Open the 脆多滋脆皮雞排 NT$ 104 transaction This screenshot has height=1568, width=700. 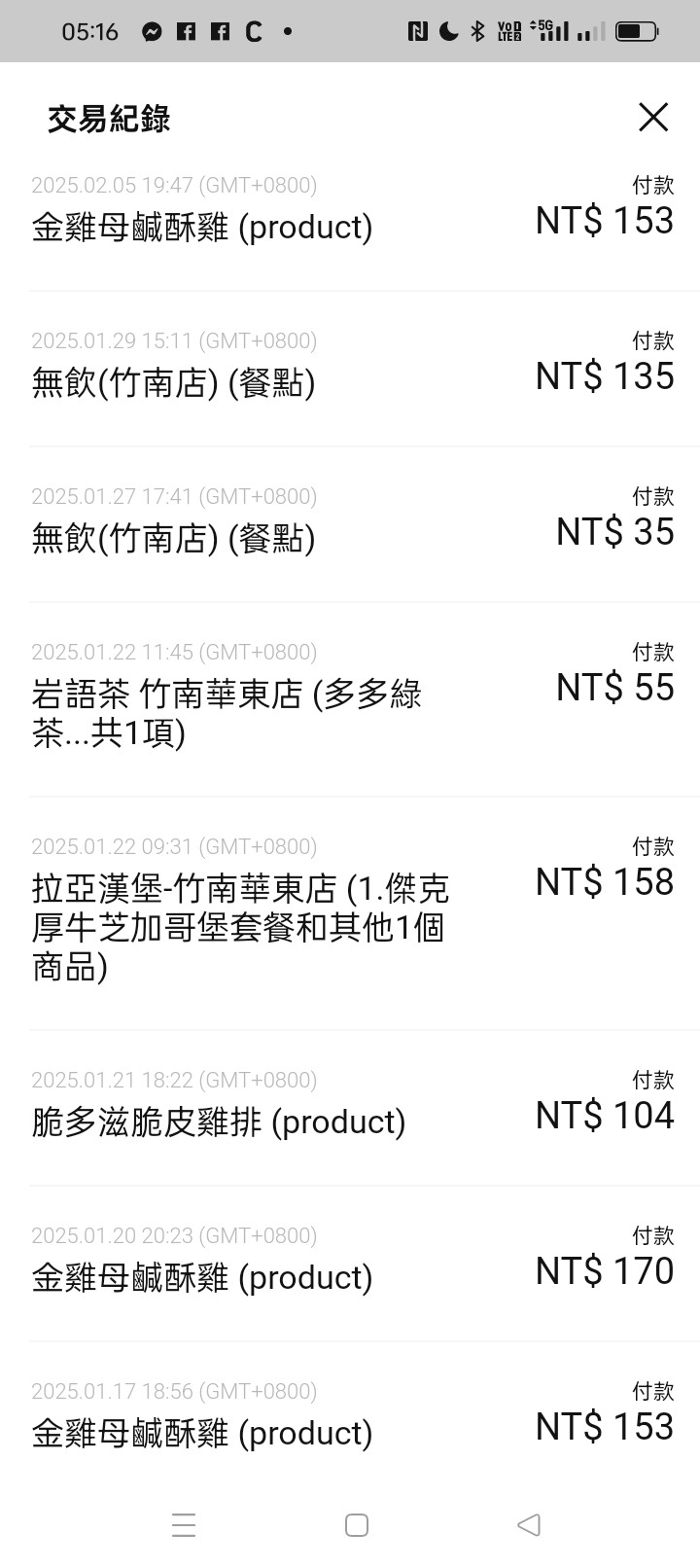[352, 1108]
